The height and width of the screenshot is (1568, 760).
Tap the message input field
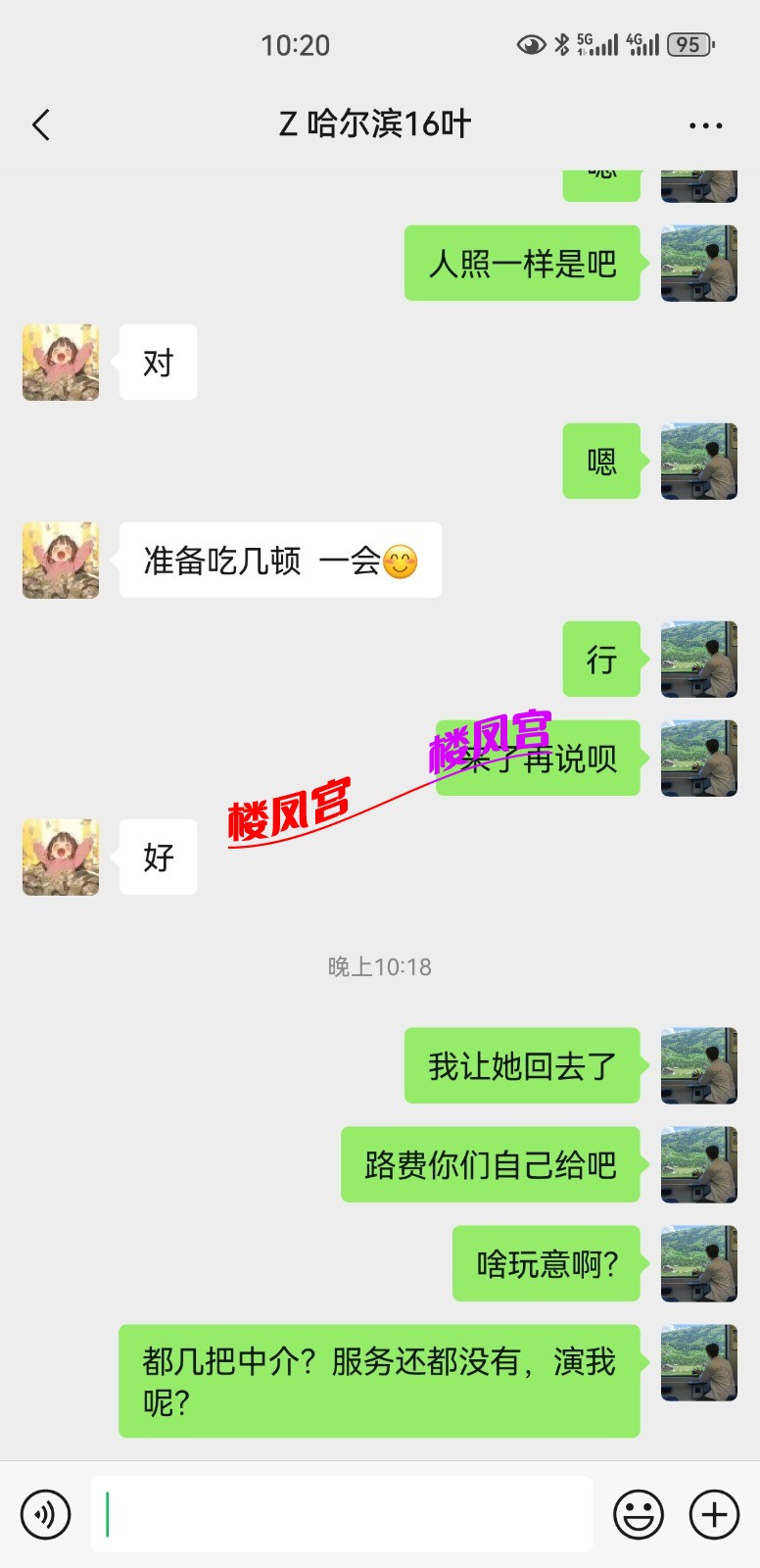[x=341, y=1512]
